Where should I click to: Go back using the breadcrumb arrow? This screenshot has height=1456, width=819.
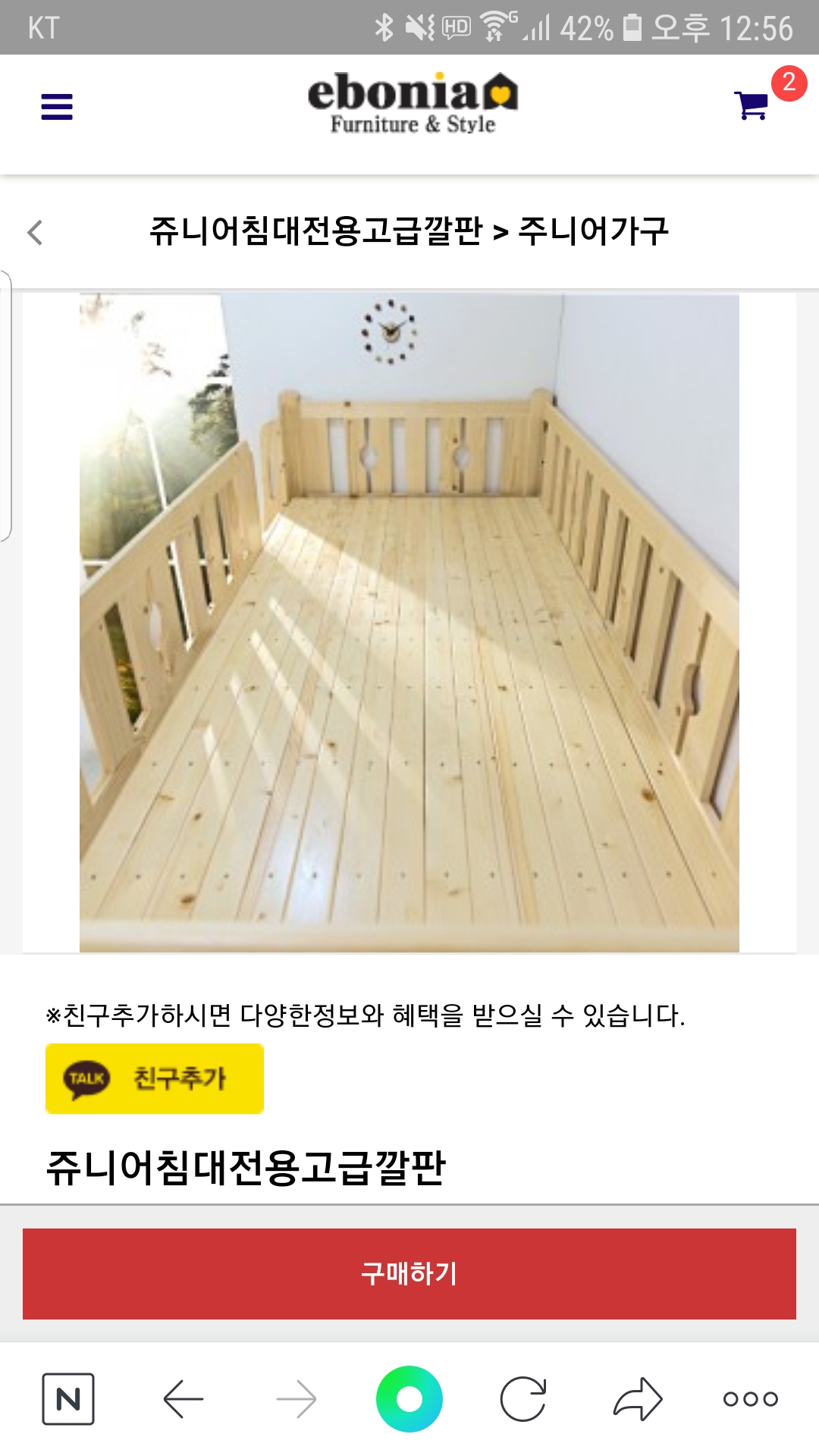(x=35, y=232)
